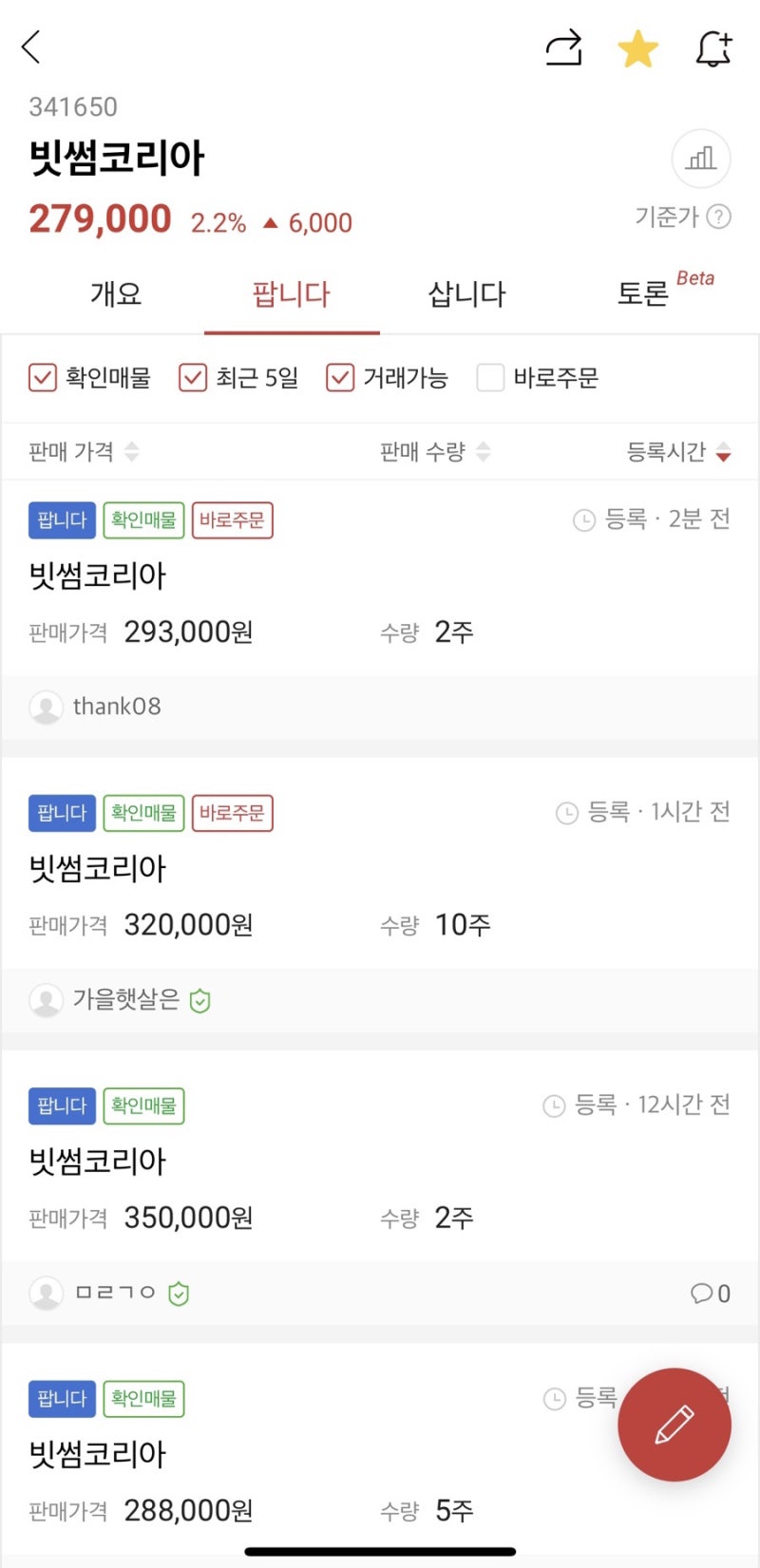Viewport: 760px width, 1568px height.
Task: Open notifications via the bell icon
Action: 714,47
